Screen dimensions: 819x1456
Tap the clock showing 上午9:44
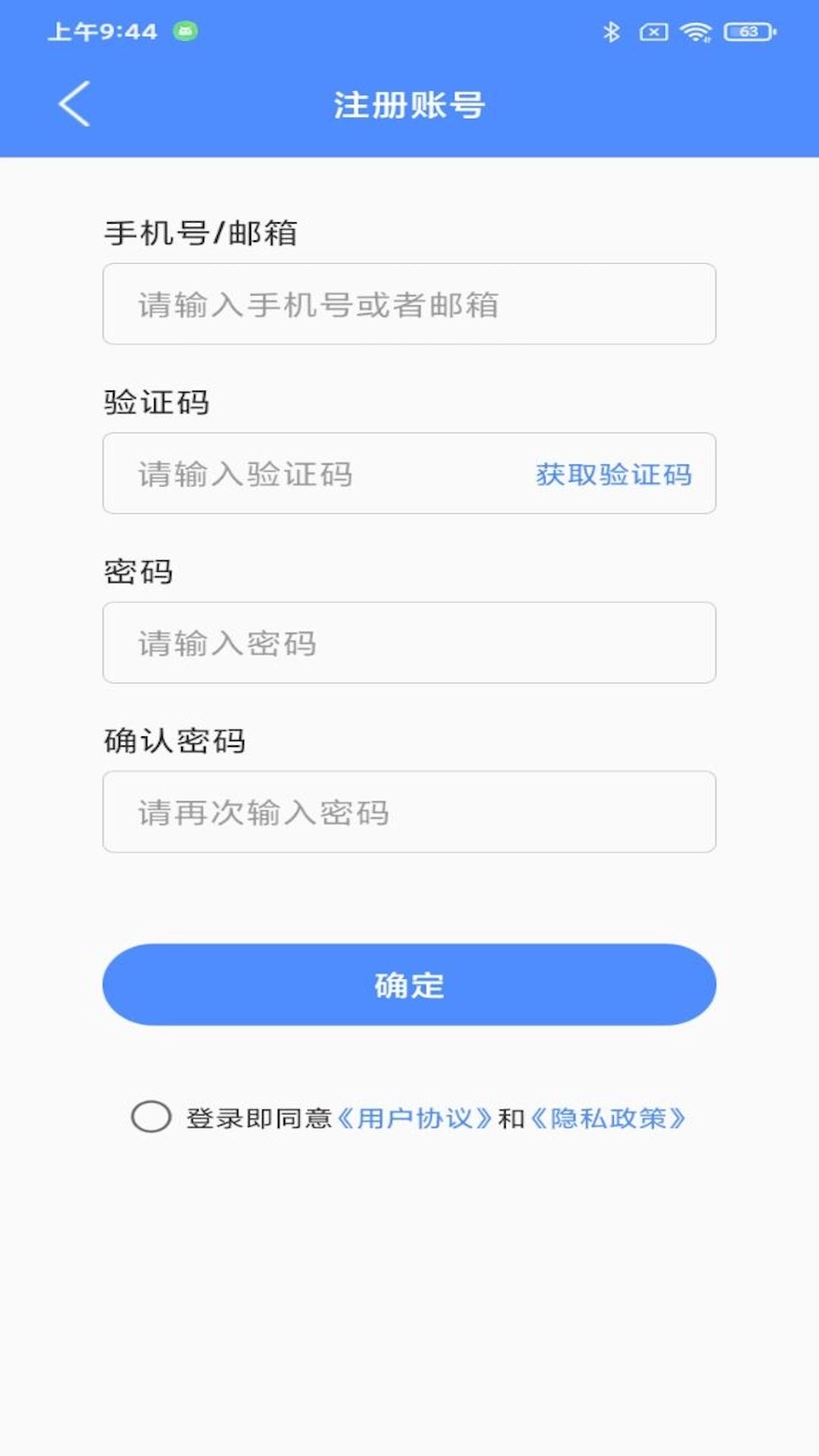99,31
